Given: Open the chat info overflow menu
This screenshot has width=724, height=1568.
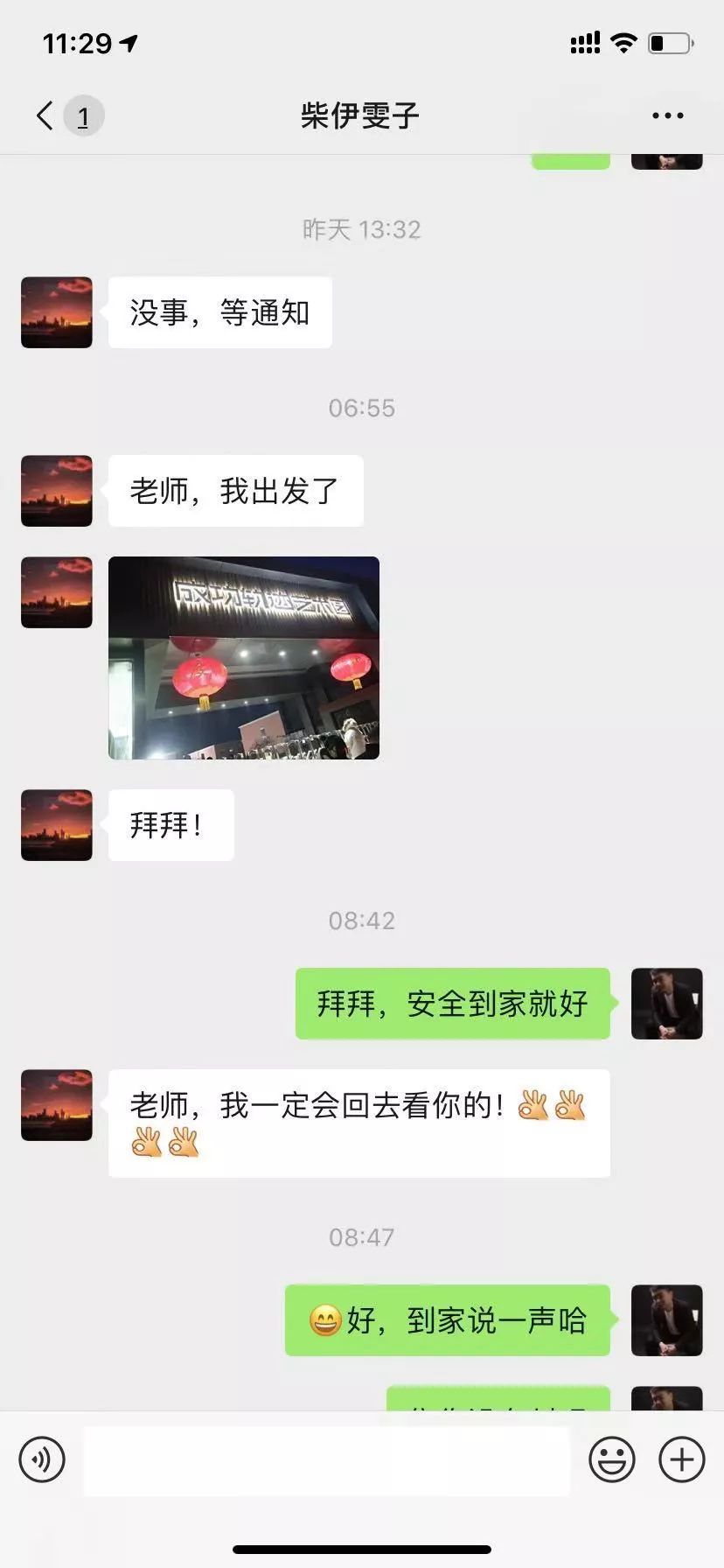Looking at the screenshot, I should tap(667, 115).
